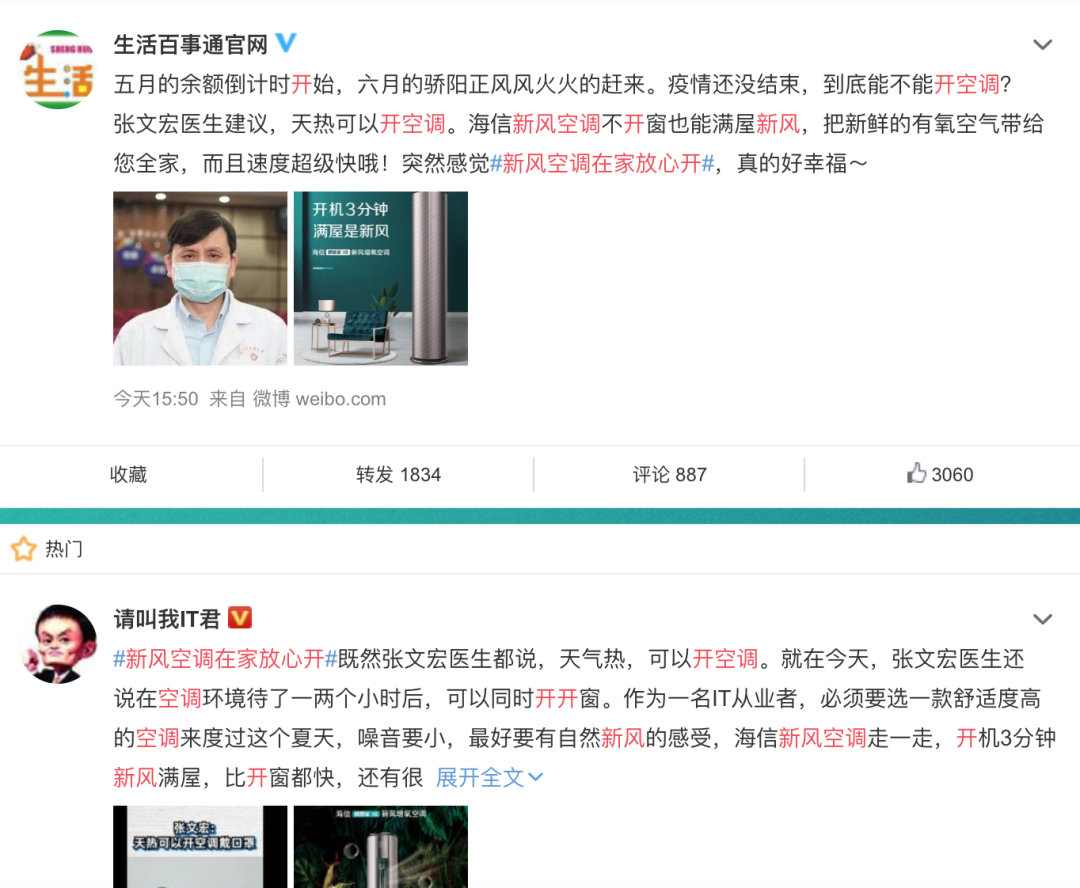The width and height of the screenshot is (1080, 888).
Task: Open hashtag #新风空调在家放心开# in 请叫我IT君 post
Action: click(224, 659)
